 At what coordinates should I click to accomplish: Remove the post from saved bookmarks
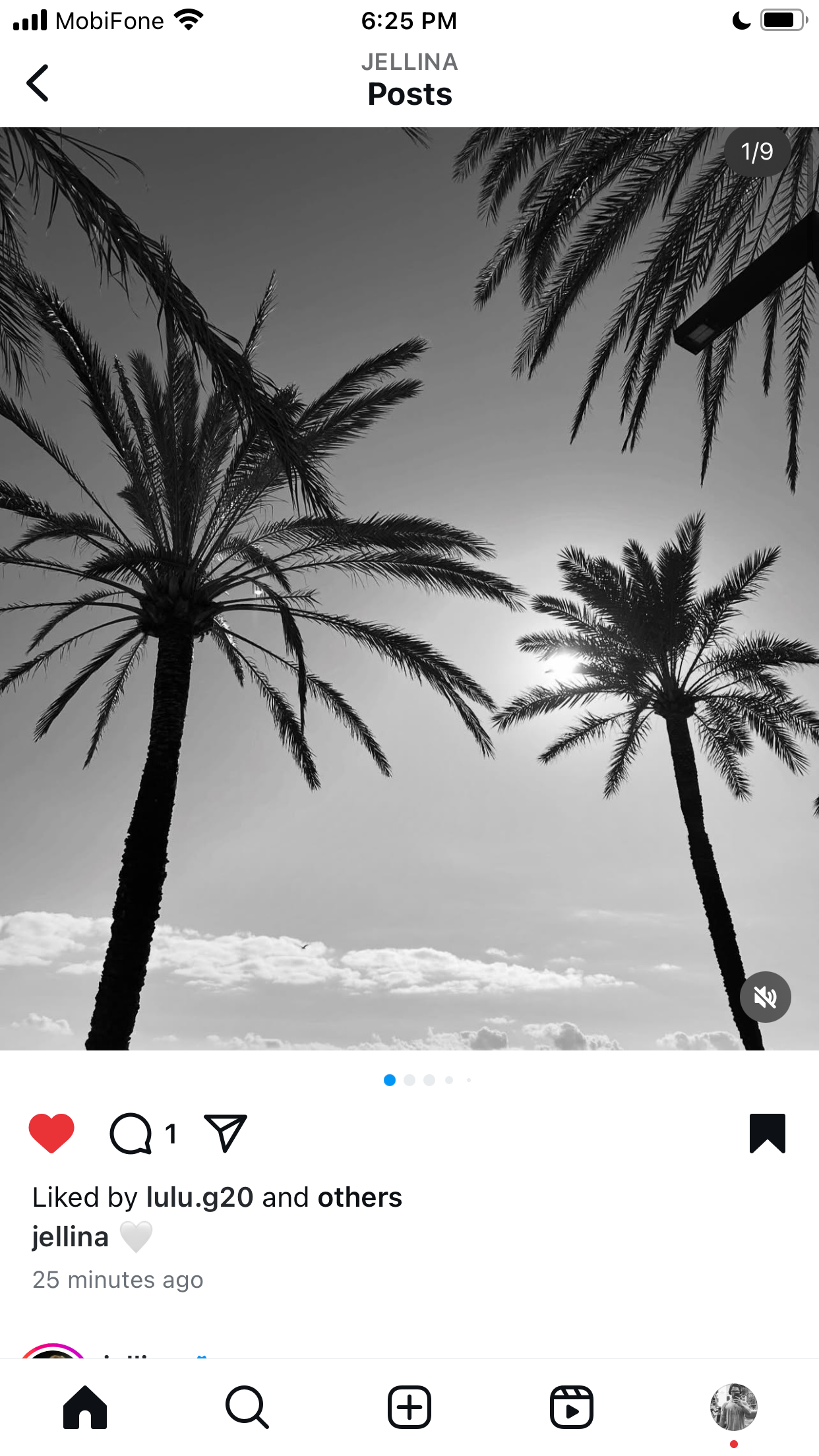(768, 1133)
